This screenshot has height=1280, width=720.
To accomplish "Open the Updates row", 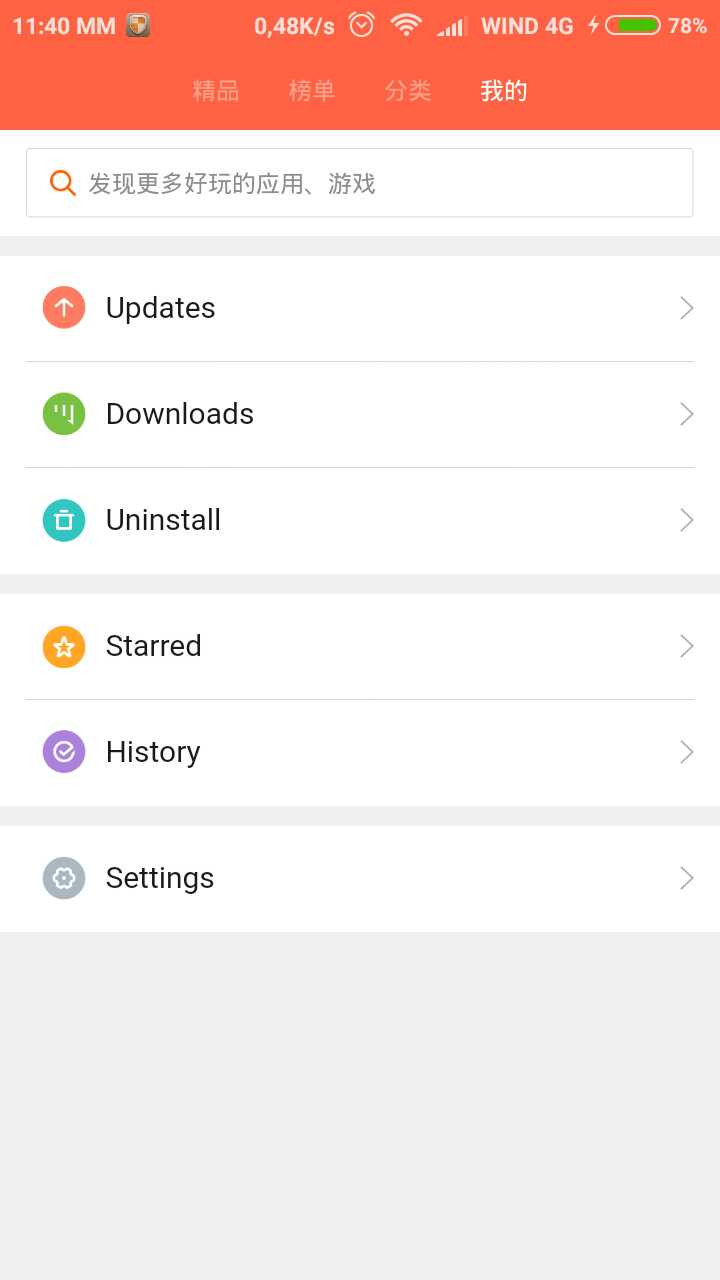I will [x=360, y=308].
